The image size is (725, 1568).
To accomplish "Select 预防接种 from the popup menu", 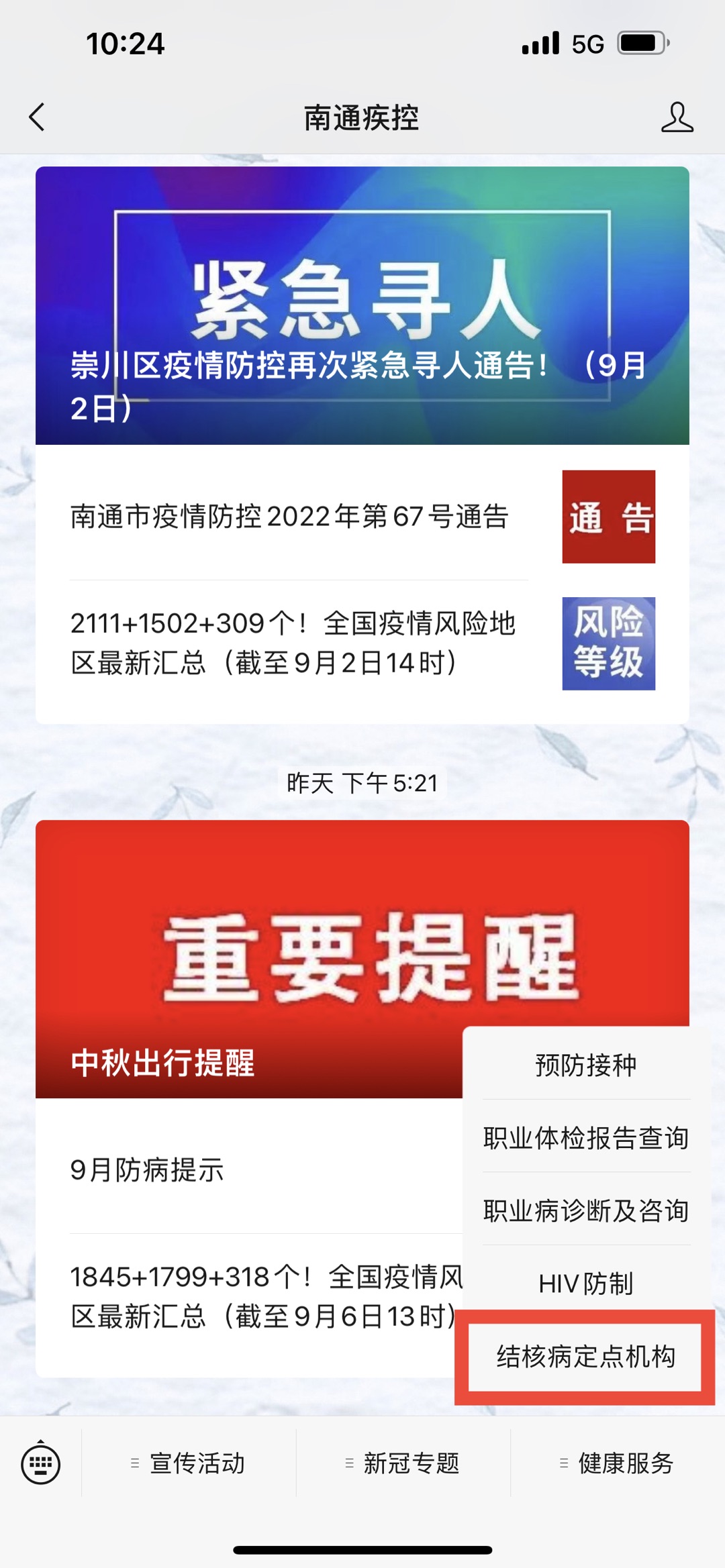I will tap(586, 1065).
